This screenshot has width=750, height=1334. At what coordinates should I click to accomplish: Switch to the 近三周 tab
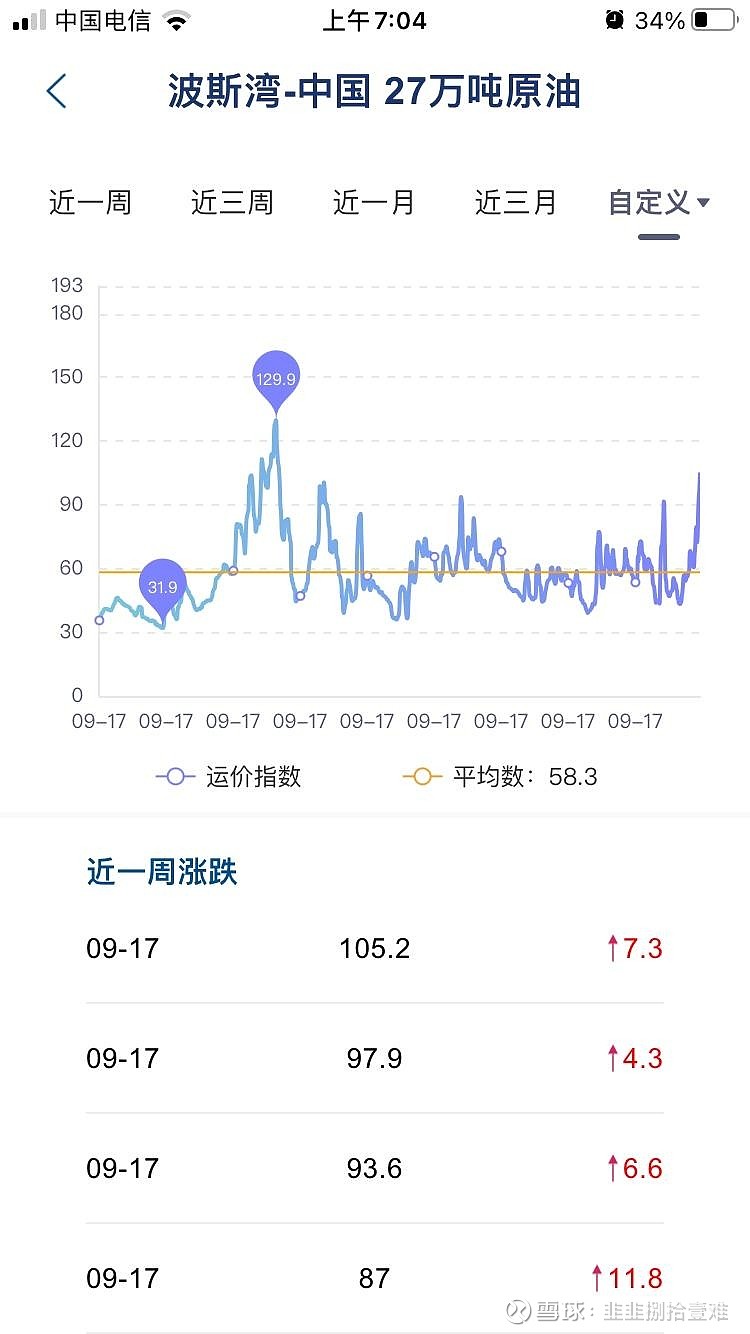coord(232,203)
